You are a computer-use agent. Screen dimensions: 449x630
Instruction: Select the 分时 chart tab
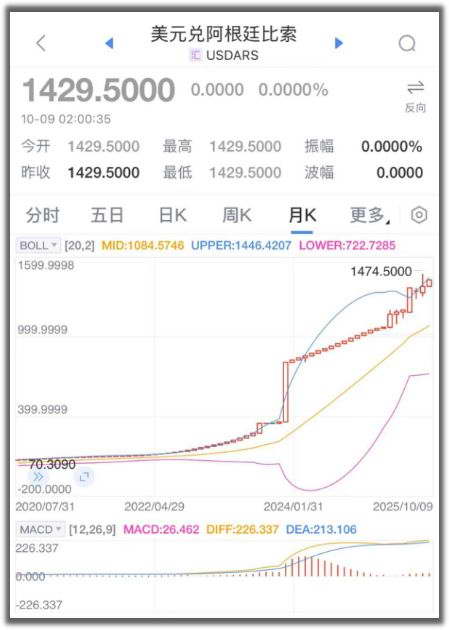click(x=43, y=215)
